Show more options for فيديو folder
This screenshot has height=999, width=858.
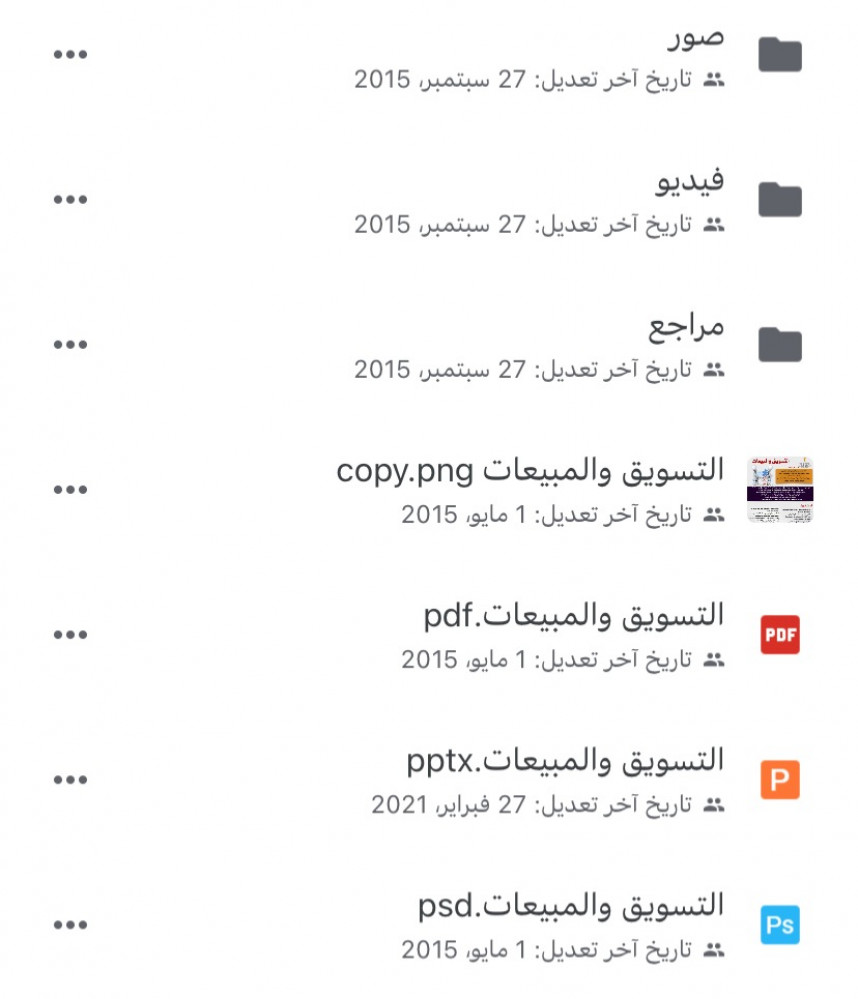tap(70, 200)
